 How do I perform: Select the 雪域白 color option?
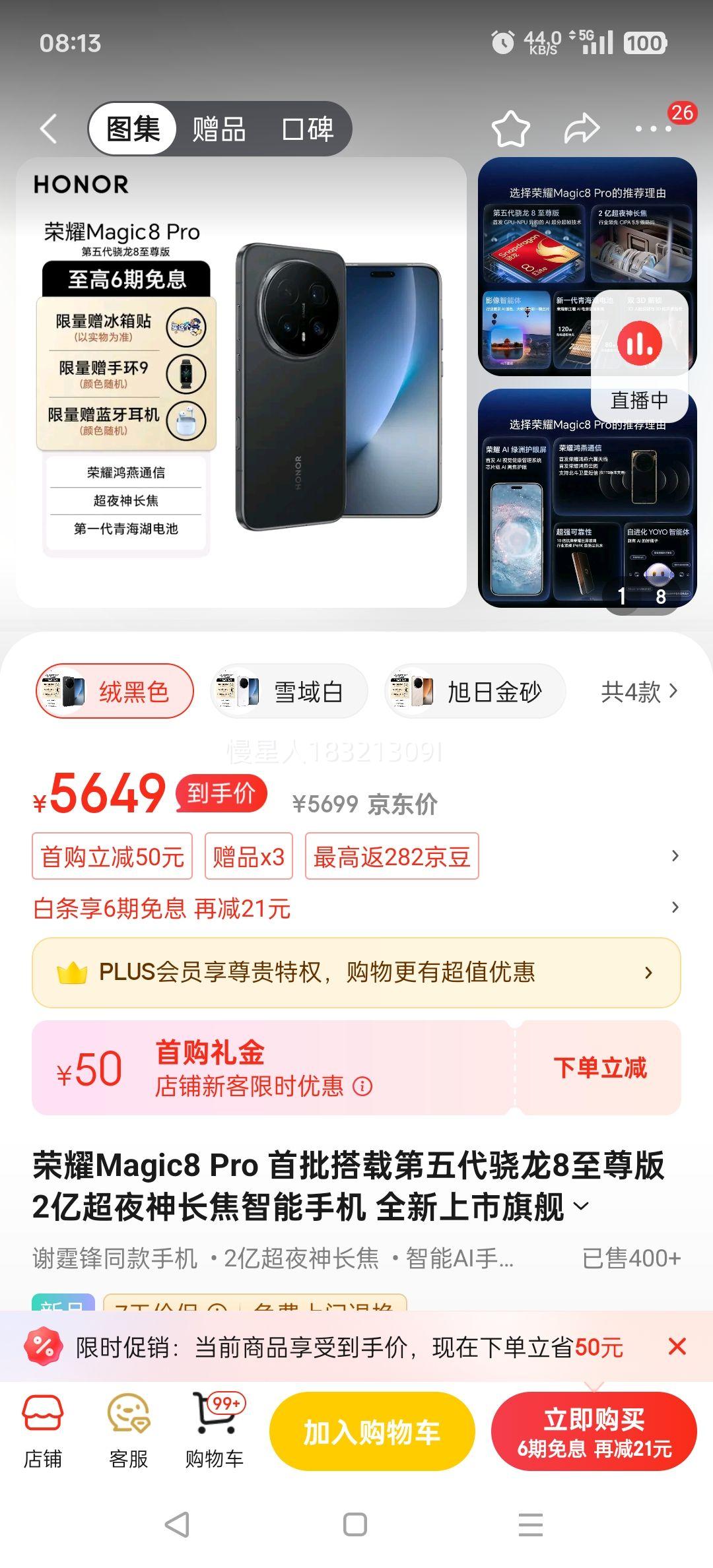288,691
